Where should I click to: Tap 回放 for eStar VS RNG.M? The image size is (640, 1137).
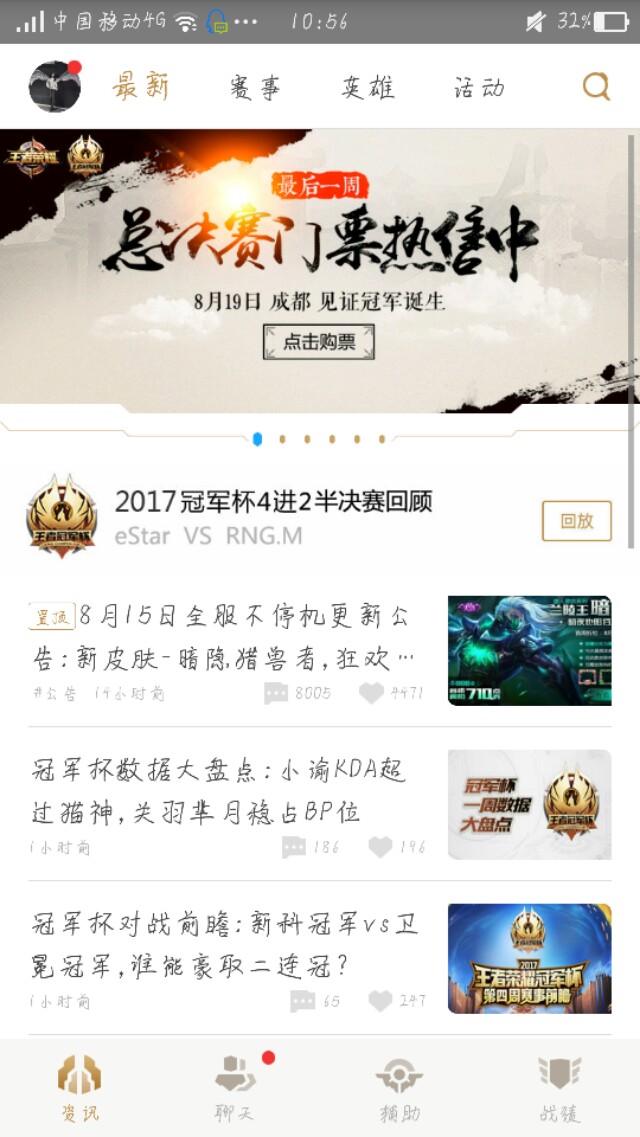(x=576, y=521)
